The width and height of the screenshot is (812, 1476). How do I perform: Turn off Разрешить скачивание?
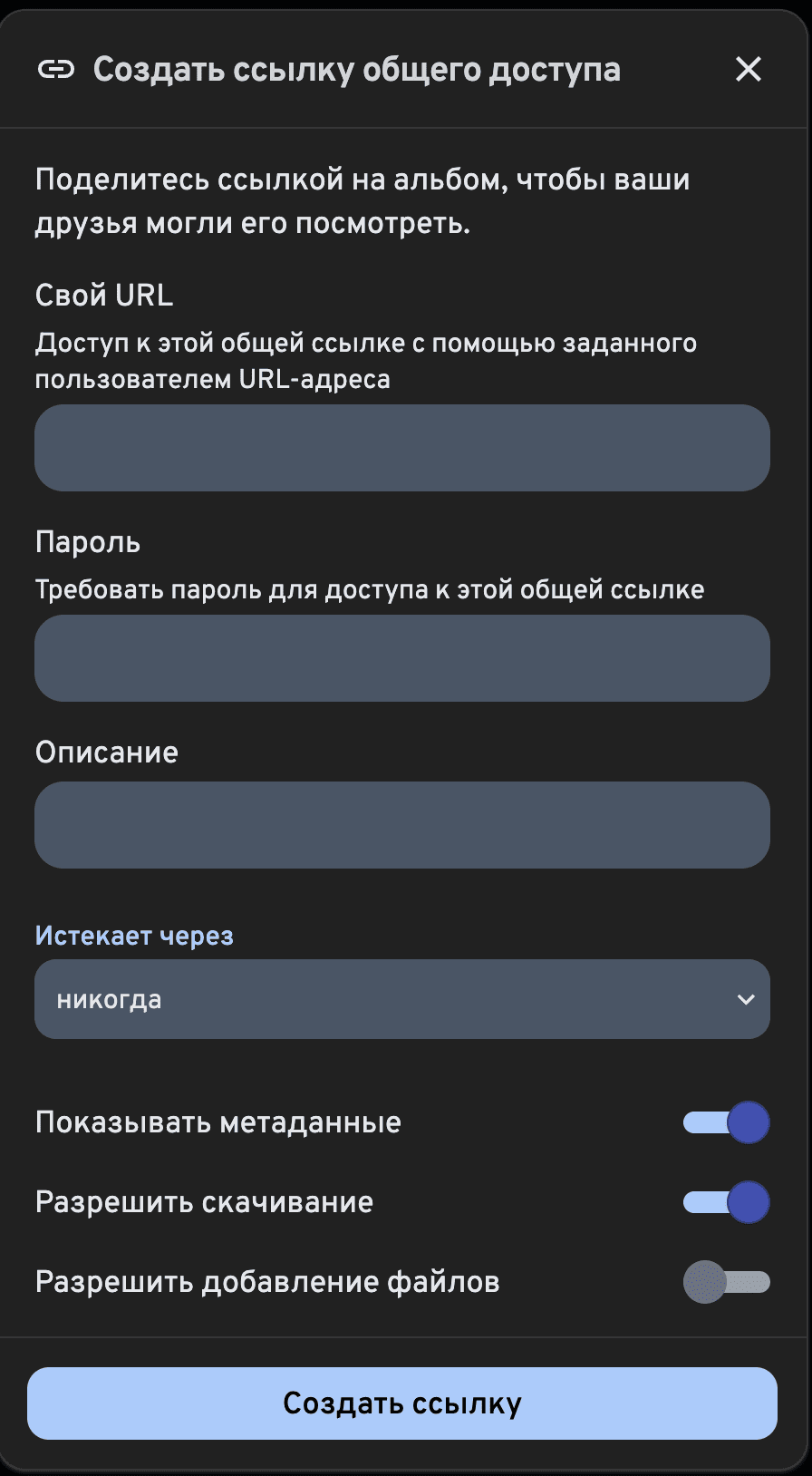click(x=726, y=1202)
